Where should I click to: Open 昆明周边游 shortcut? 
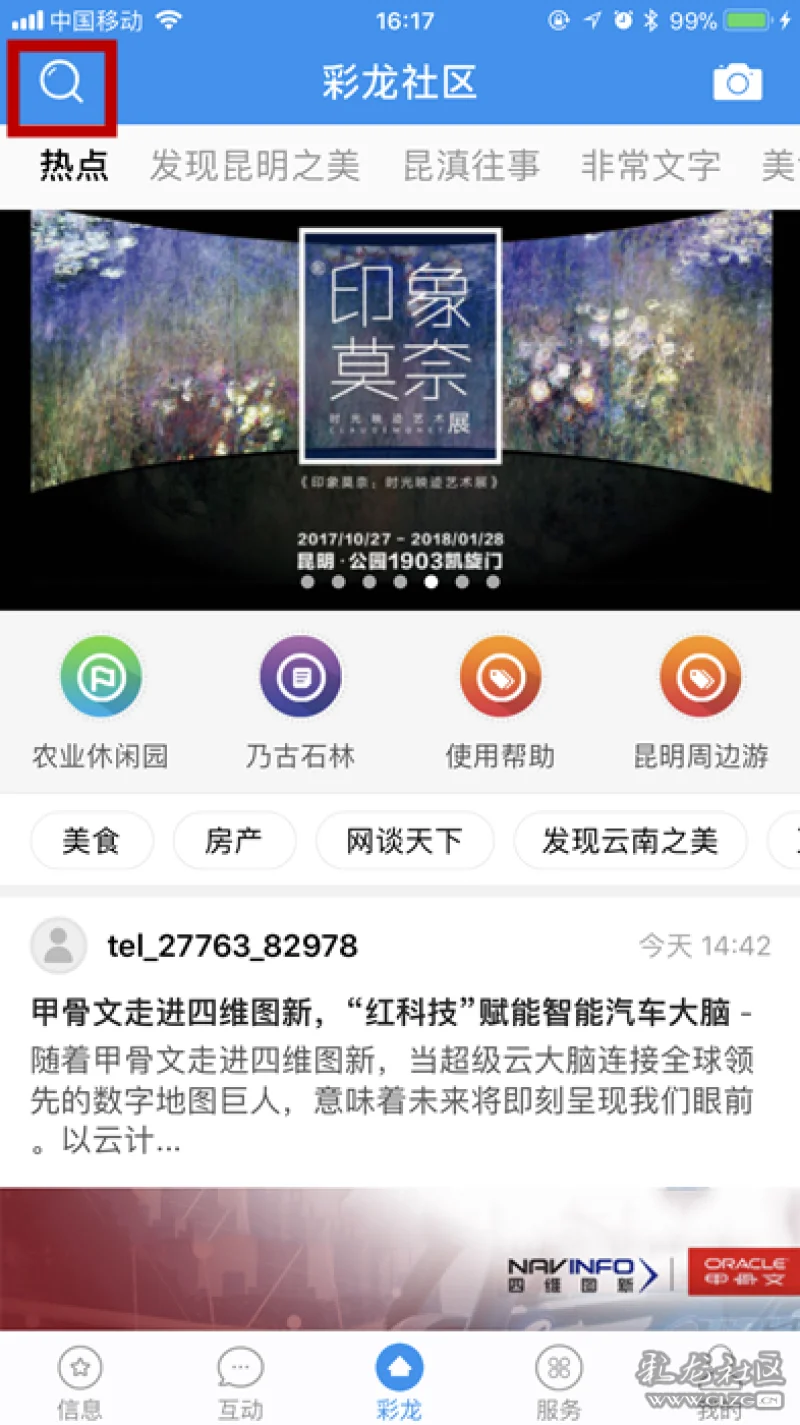700,702
